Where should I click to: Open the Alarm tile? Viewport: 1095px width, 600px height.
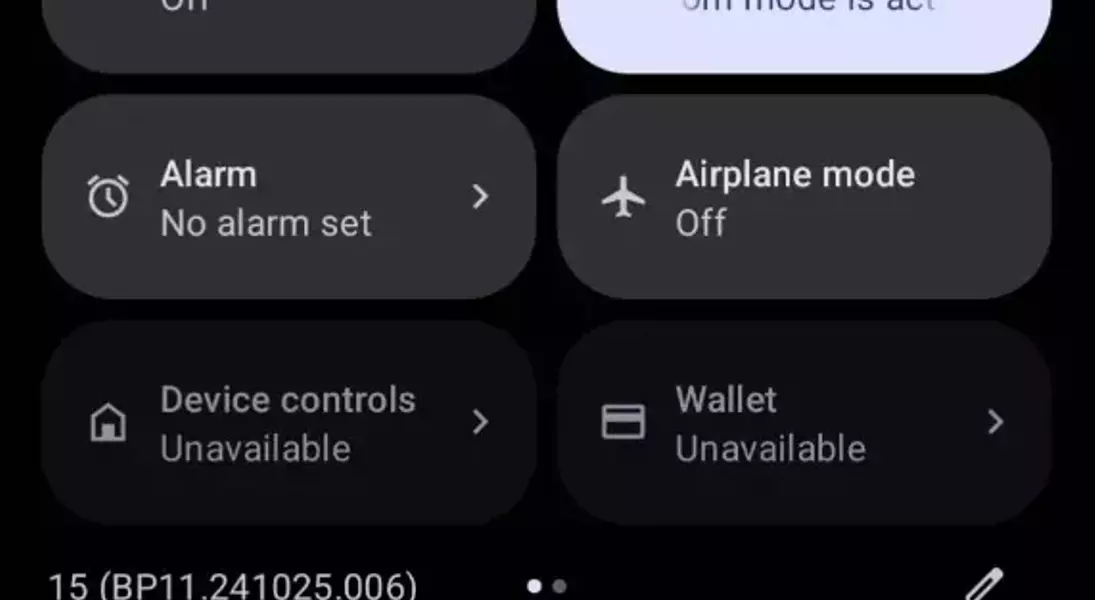(x=288, y=197)
